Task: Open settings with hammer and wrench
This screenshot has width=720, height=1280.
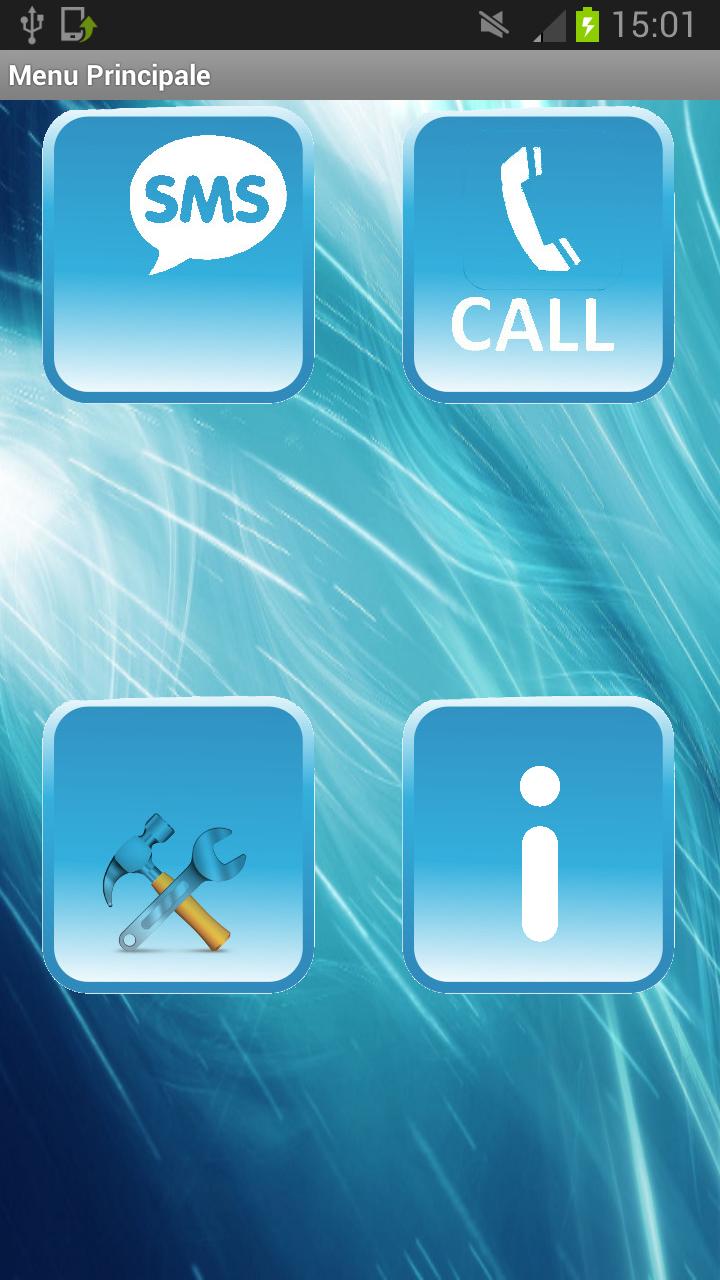Action: [178, 845]
